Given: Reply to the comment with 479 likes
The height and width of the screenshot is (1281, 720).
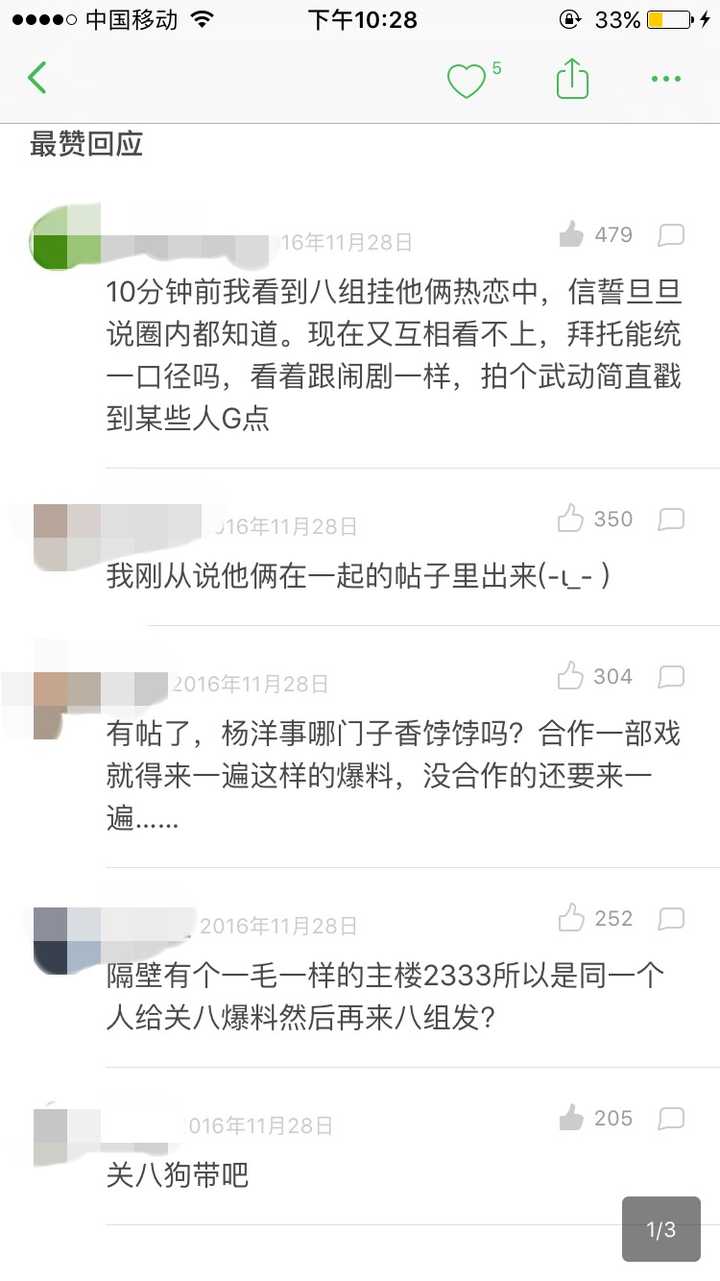Looking at the screenshot, I should pos(671,236).
